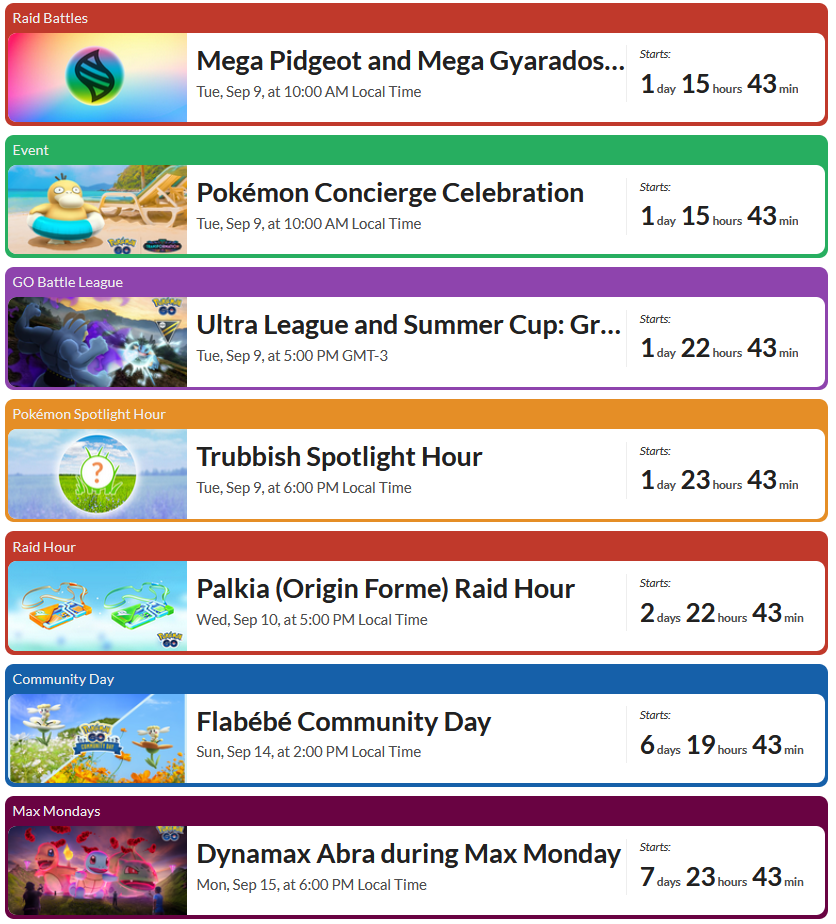Open Flabébé Community Day event
This screenshot has width=836, height=924.
coord(344,722)
